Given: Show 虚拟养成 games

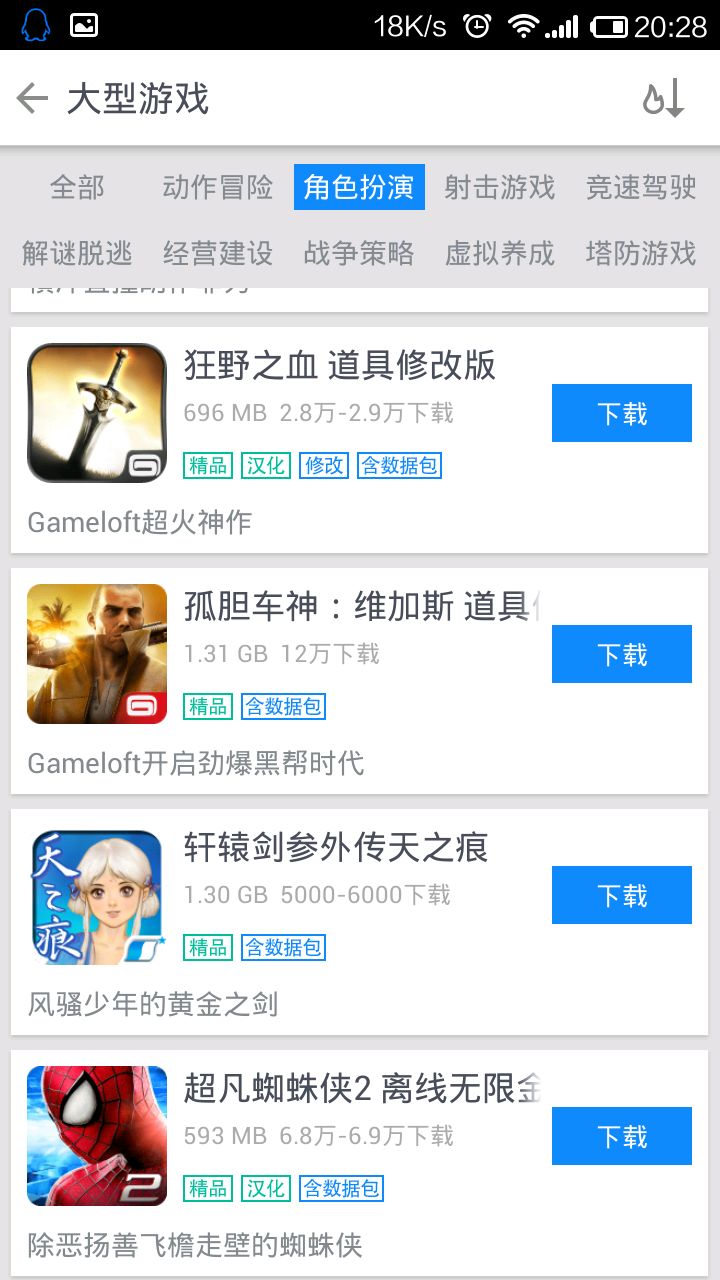Looking at the screenshot, I should [499, 253].
